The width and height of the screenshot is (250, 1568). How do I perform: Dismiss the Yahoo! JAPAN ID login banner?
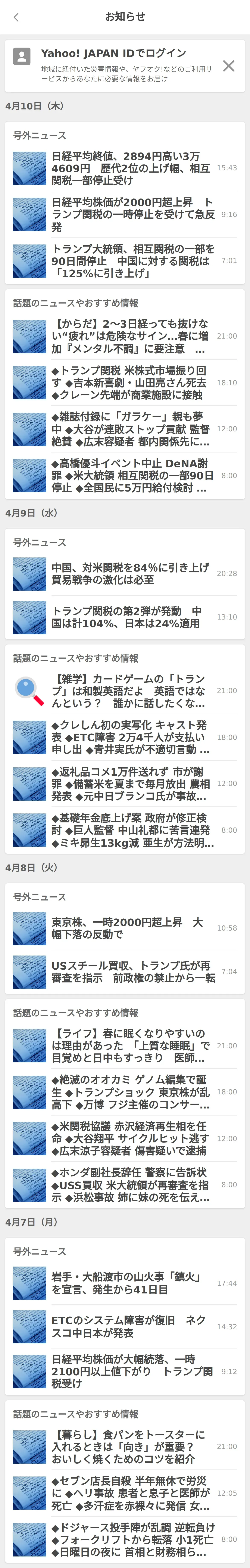[229, 66]
